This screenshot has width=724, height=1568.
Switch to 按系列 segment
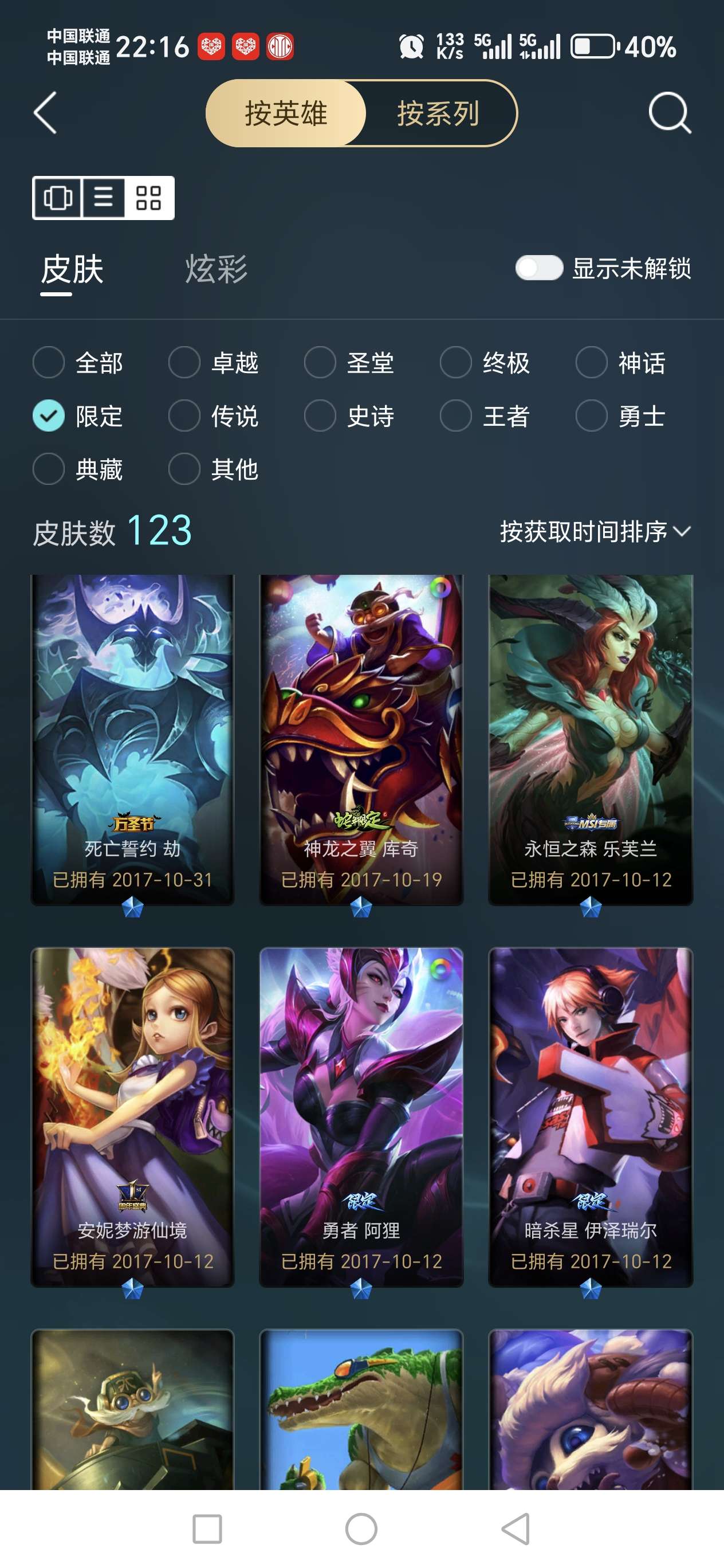pos(438,114)
